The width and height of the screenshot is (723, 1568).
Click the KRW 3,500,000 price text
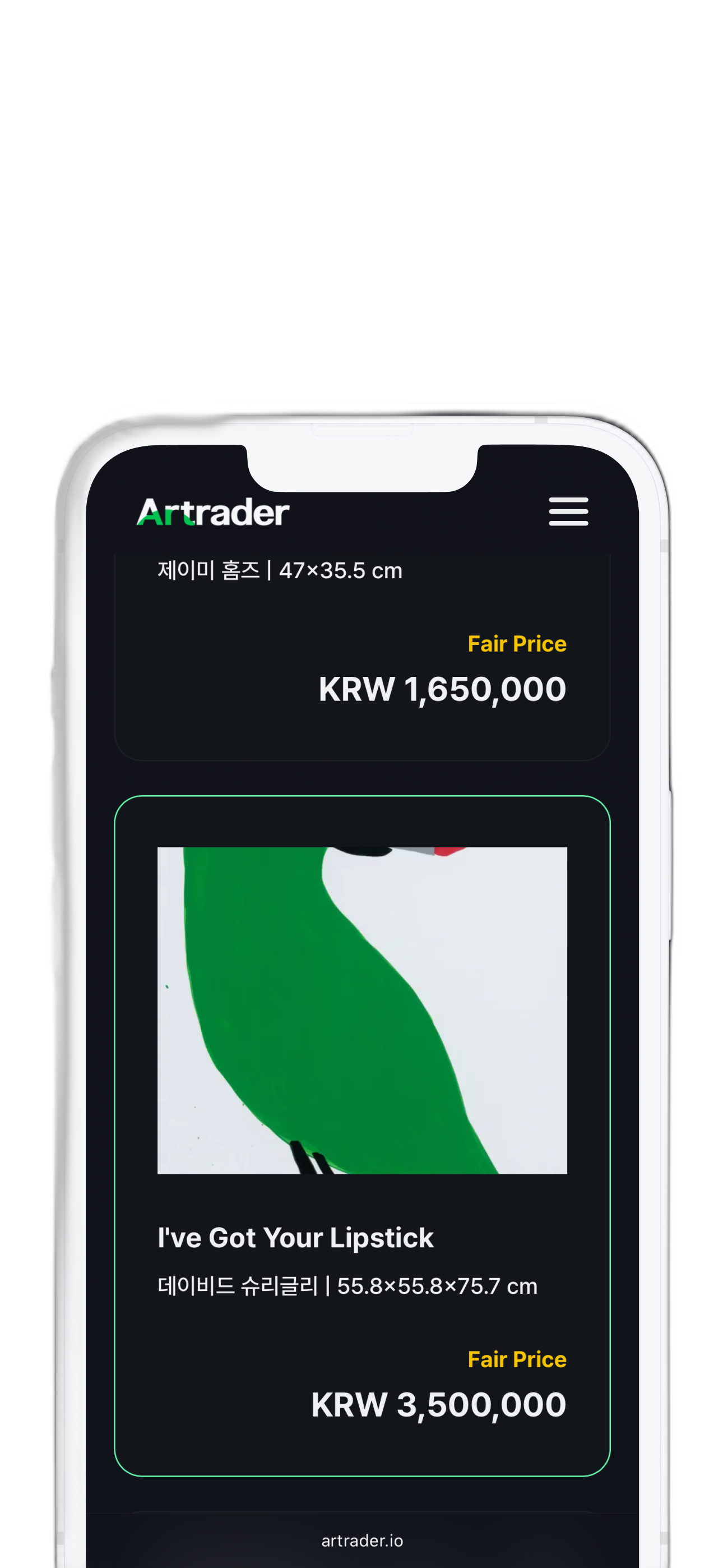click(438, 1404)
